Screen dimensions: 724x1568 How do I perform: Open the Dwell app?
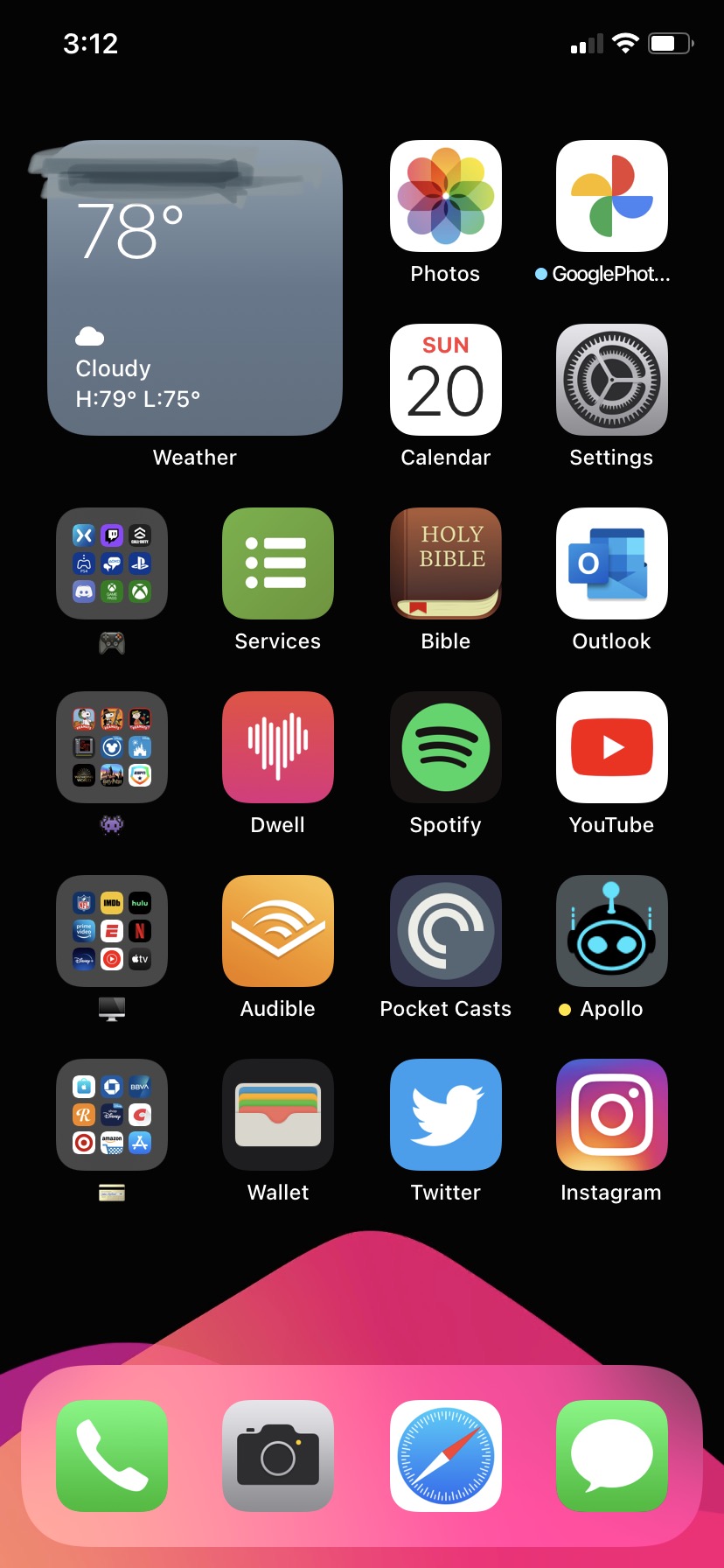click(278, 747)
